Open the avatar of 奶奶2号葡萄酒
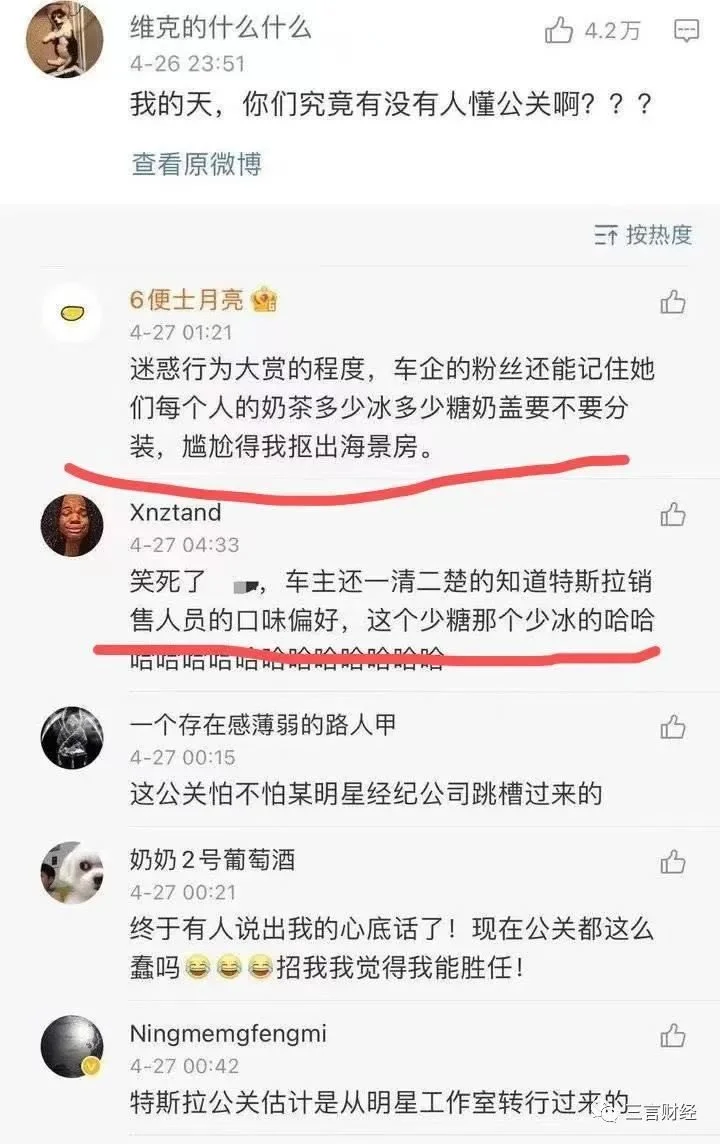 (x=72, y=872)
